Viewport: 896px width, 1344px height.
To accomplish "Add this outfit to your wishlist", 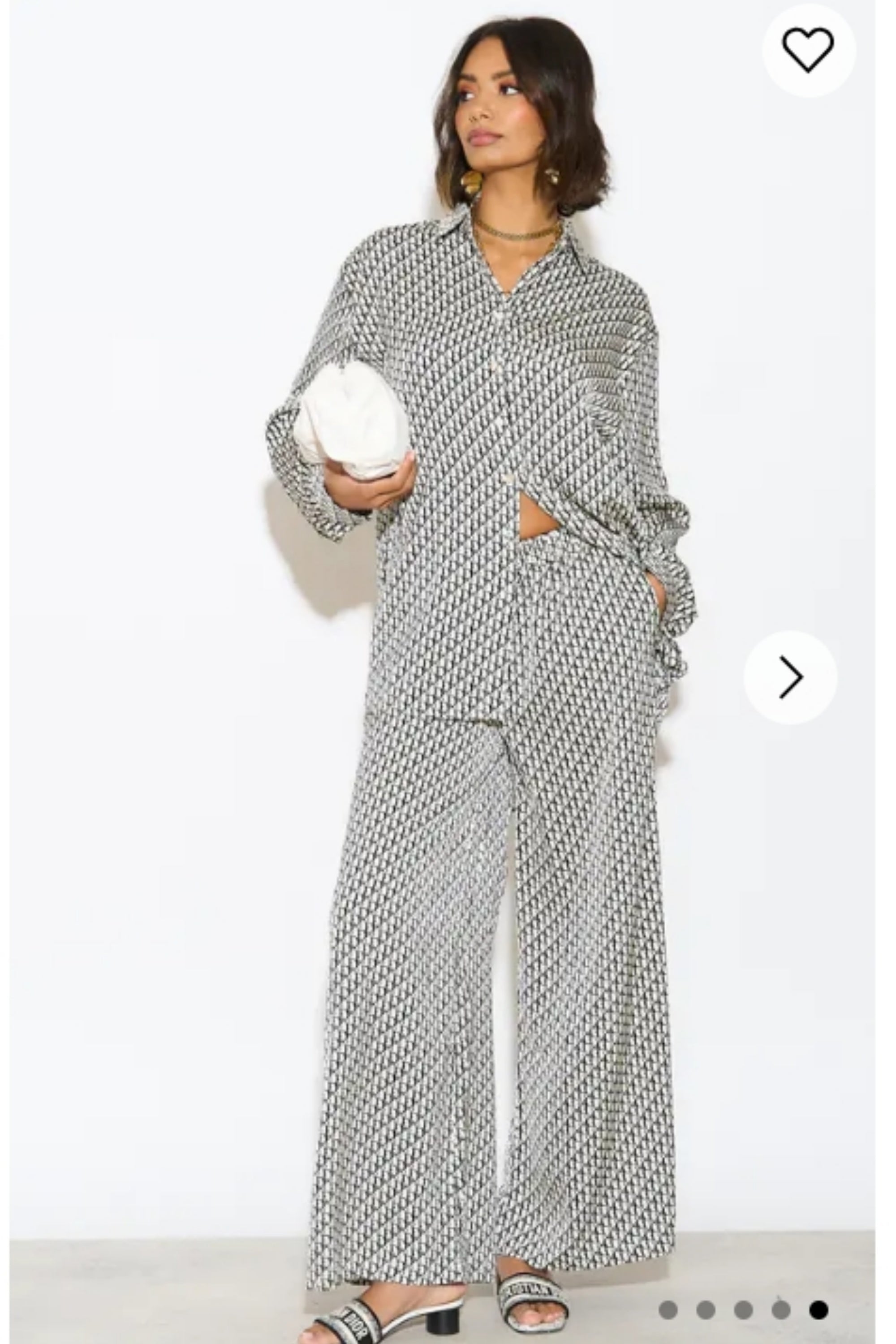I will coord(808,50).
